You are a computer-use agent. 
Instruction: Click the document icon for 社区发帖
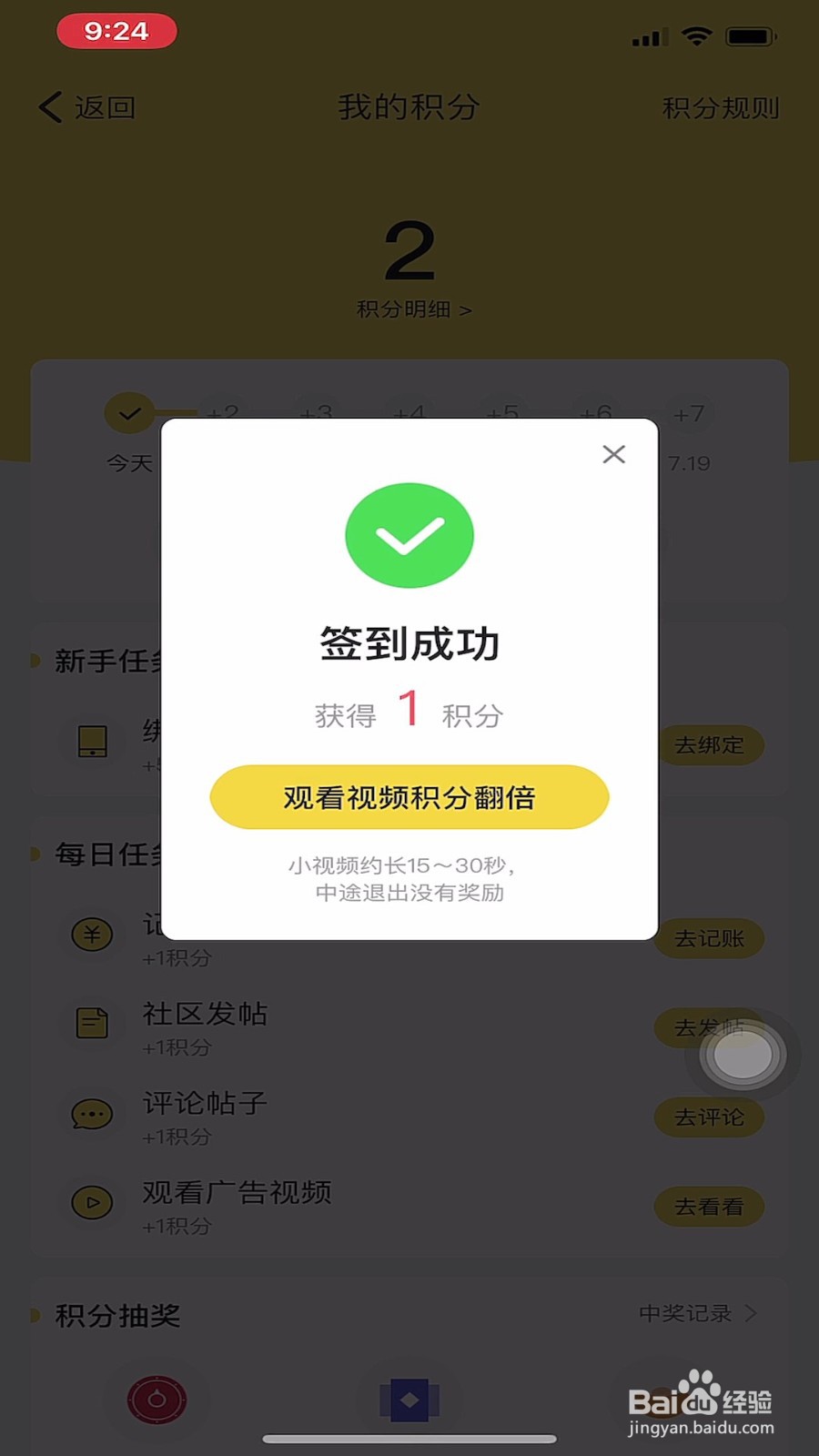point(91,1023)
